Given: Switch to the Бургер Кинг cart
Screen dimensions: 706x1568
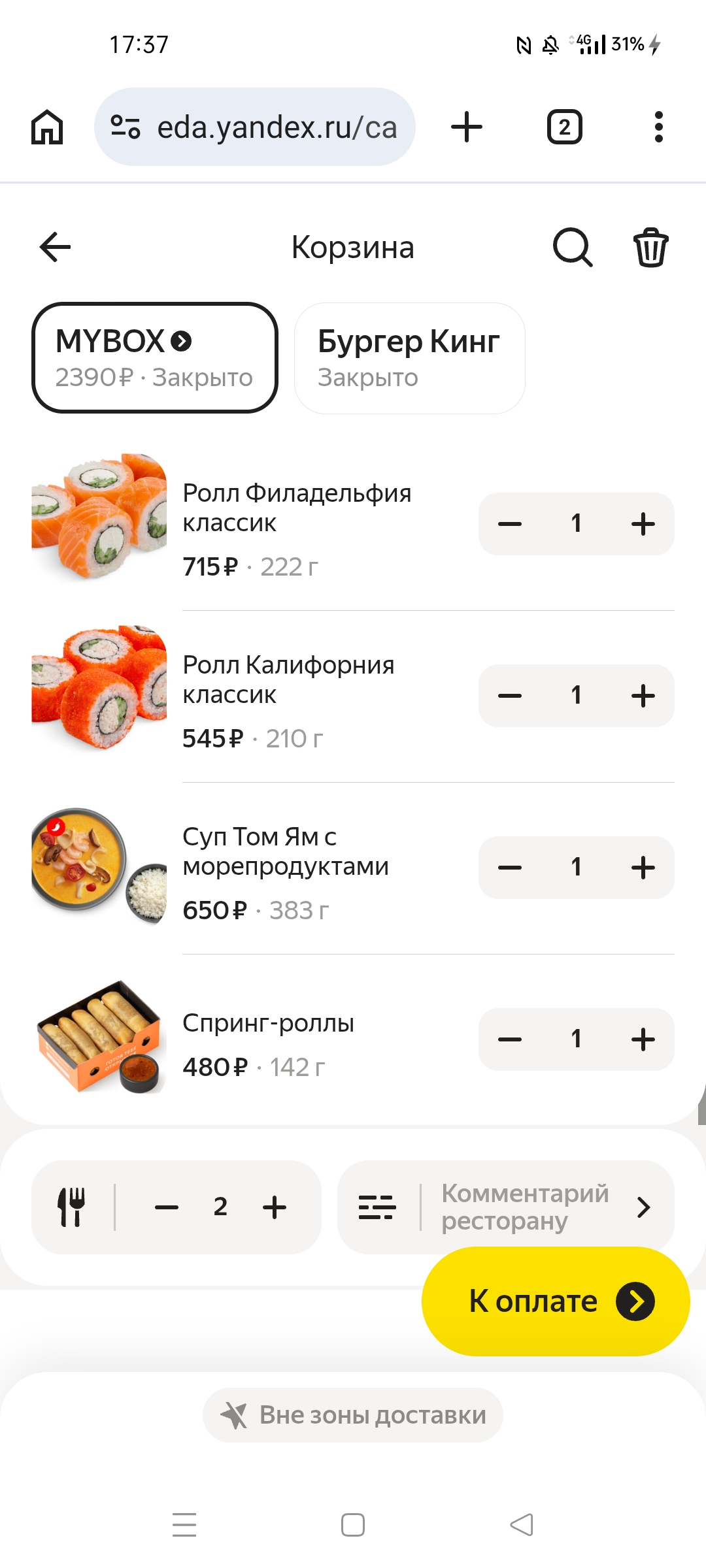Looking at the screenshot, I should point(409,358).
